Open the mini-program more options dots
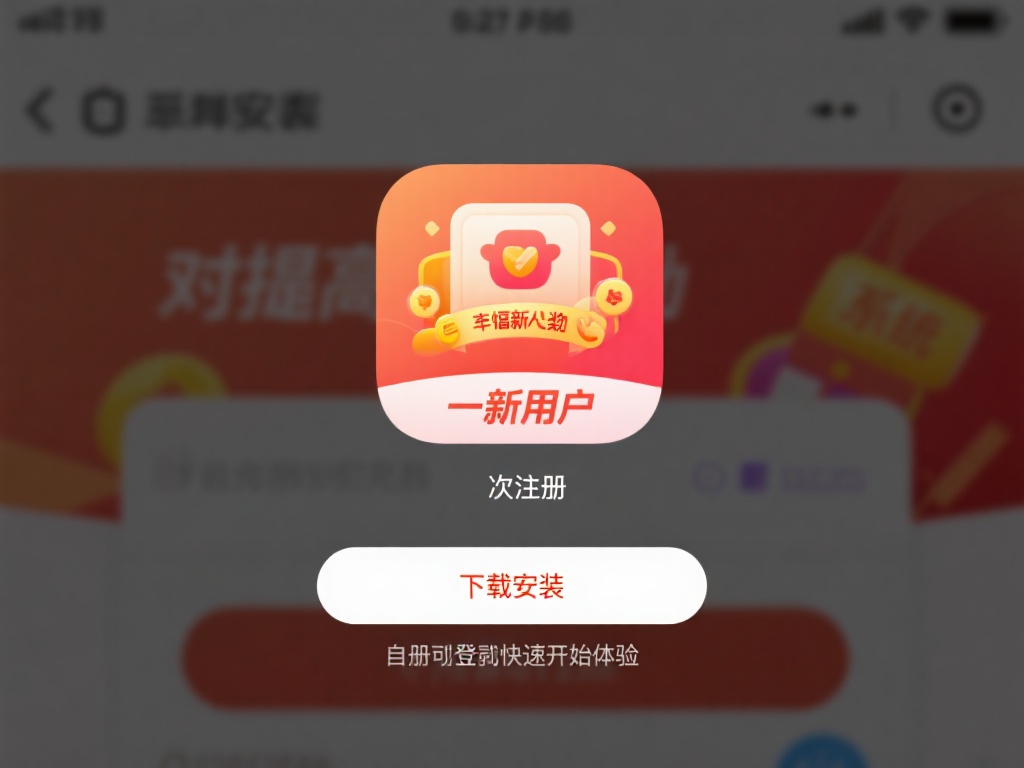Viewport: 1024px width, 768px height. coord(834,110)
